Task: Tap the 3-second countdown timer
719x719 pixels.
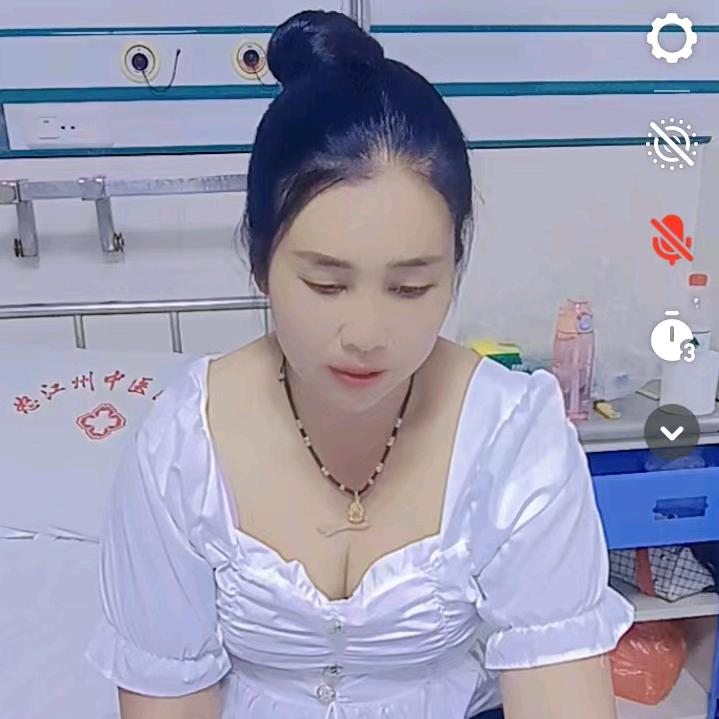Action: (673, 338)
